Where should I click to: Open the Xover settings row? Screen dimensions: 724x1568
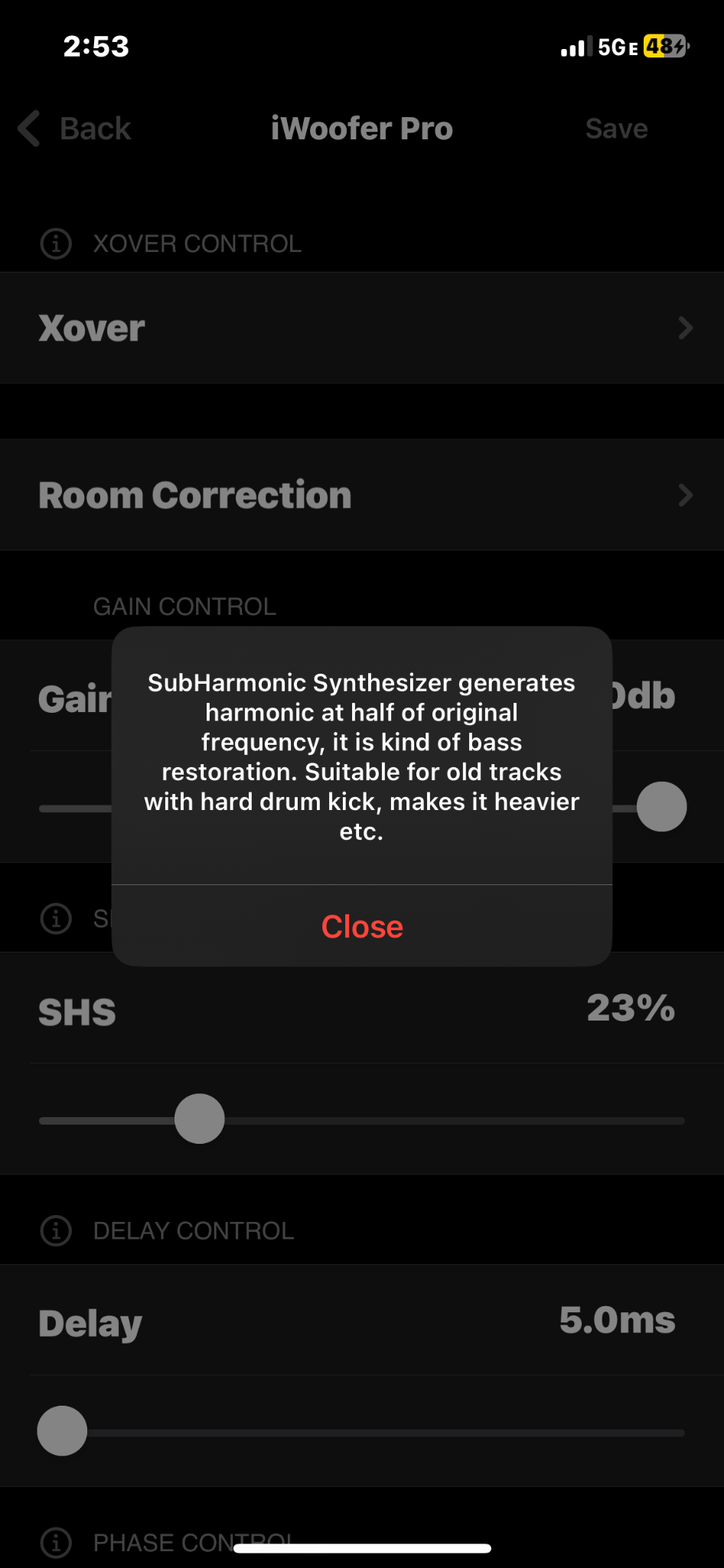coord(362,328)
